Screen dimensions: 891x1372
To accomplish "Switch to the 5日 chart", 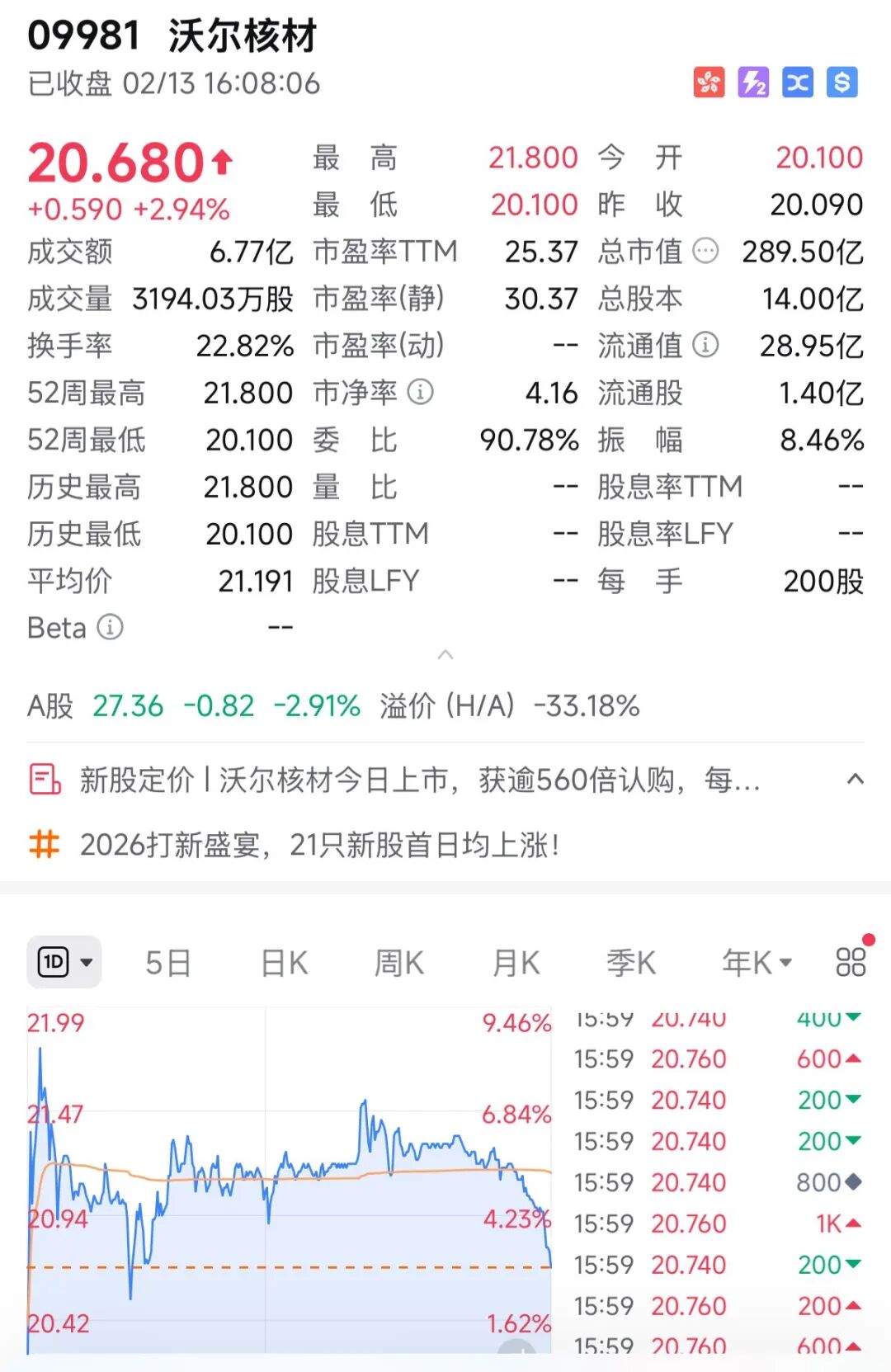I will click(x=167, y=963).
